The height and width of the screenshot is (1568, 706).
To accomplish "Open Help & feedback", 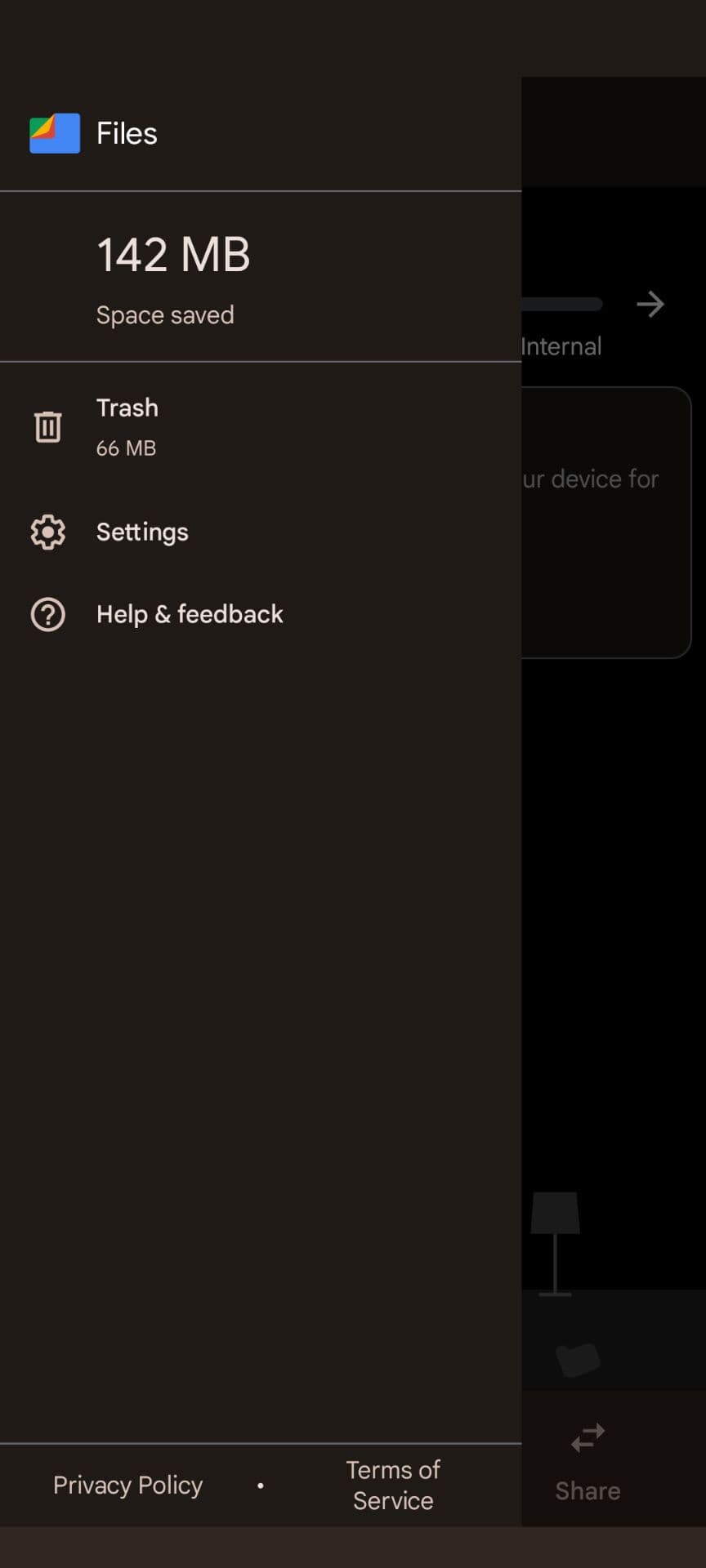I will 189,614.
